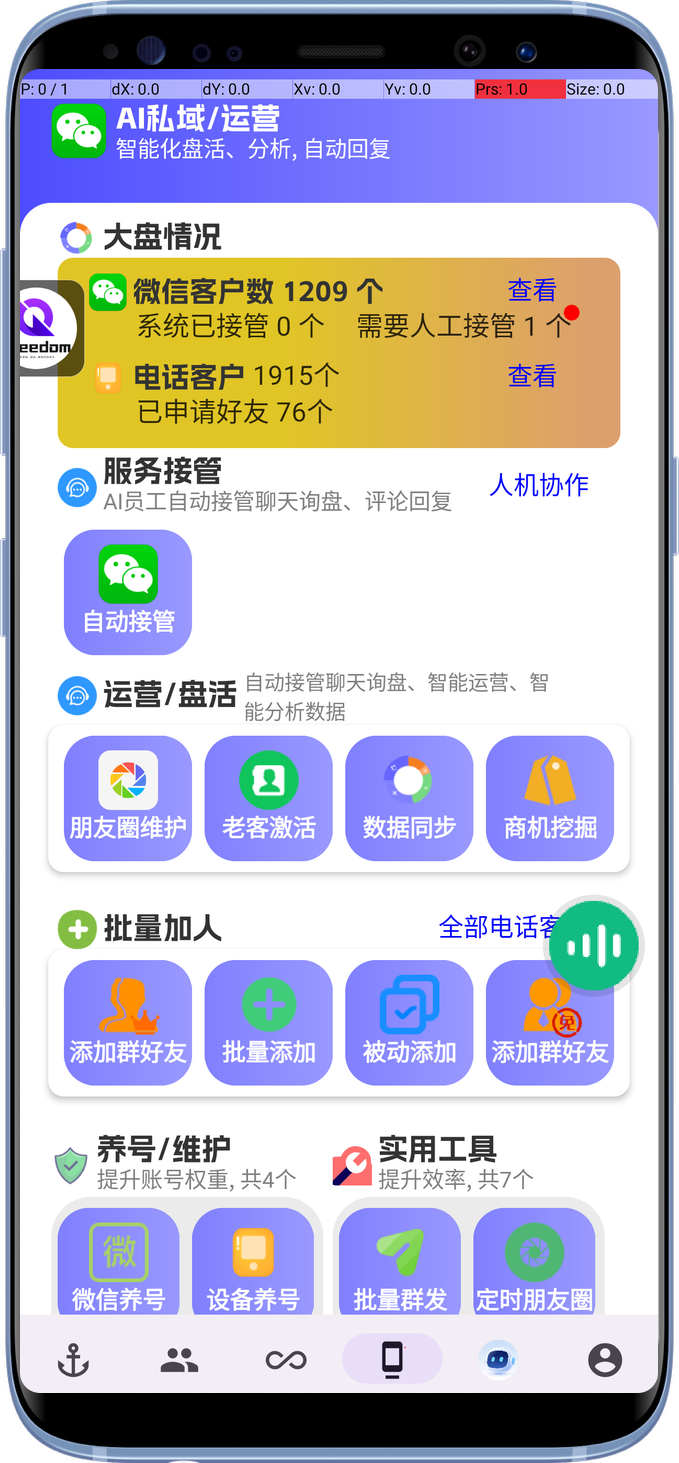679x1463 pixels.
Task: Select the 老客激活 tile
Action: coord(268,798)
